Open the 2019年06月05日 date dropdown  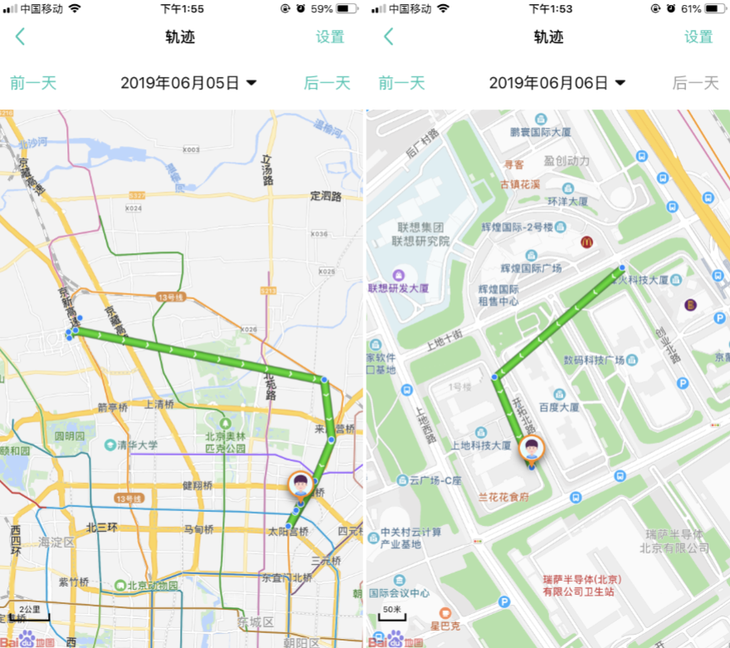188,83
